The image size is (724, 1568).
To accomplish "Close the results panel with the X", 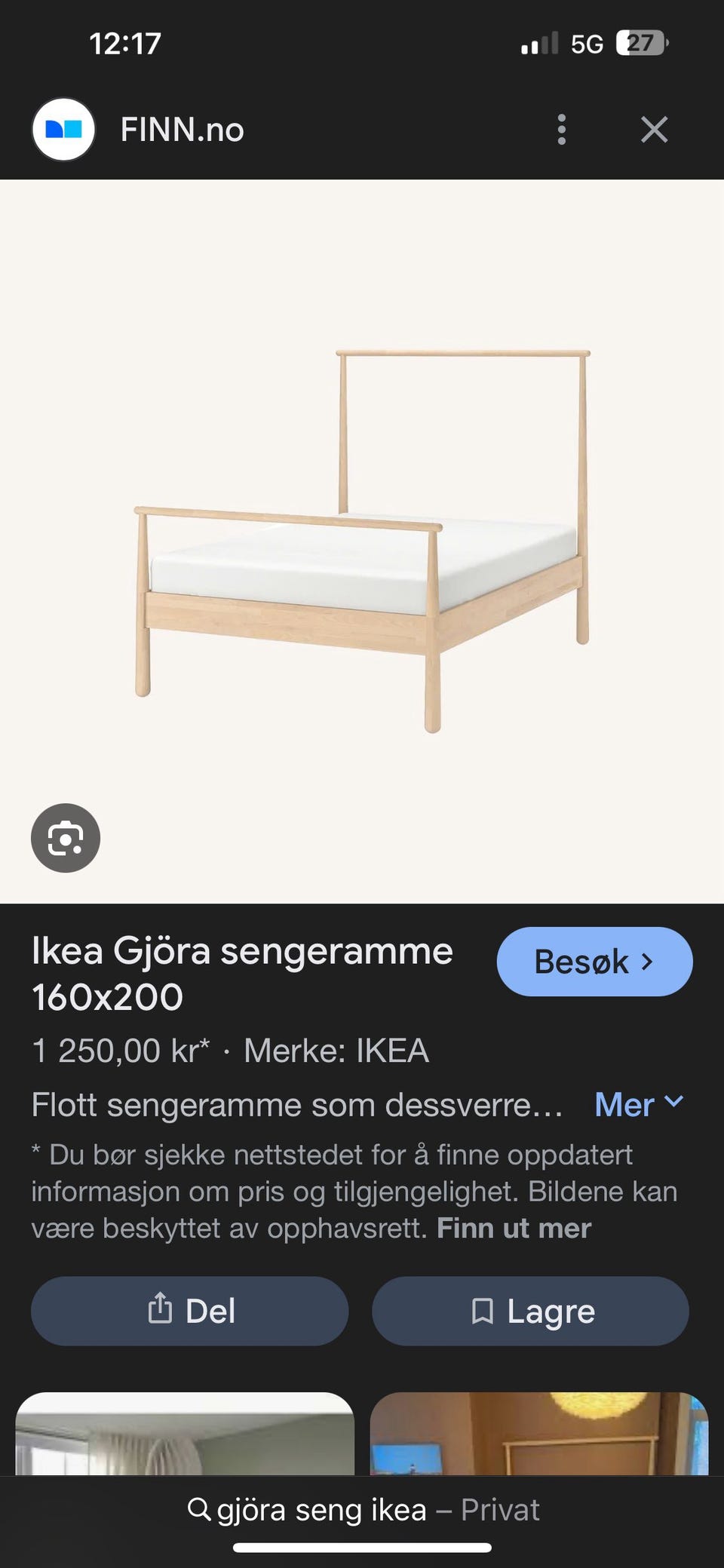I will pos(655,129).
